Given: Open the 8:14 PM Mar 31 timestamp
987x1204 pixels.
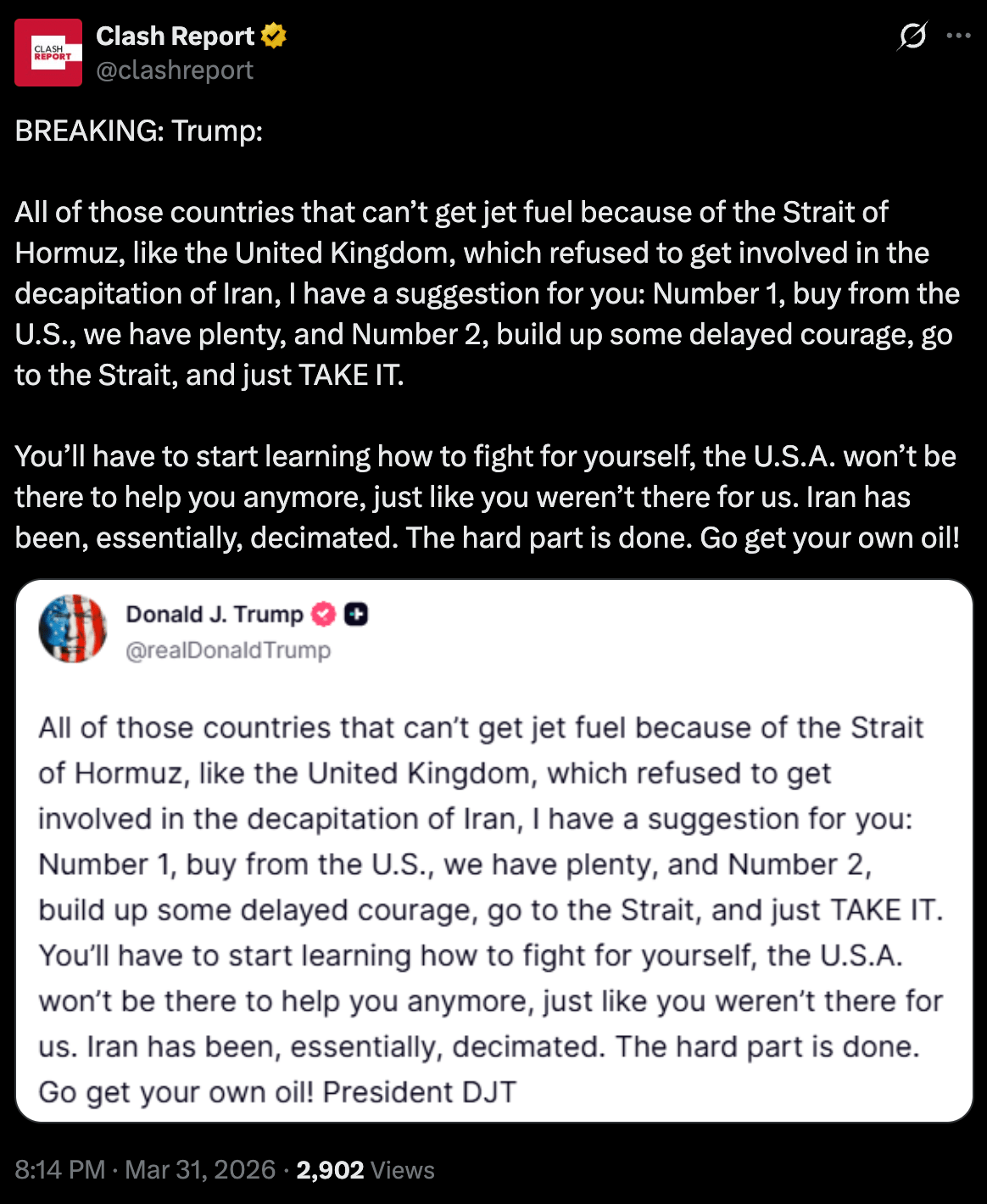Looking at the screenshot, I should pos(144,1170).
